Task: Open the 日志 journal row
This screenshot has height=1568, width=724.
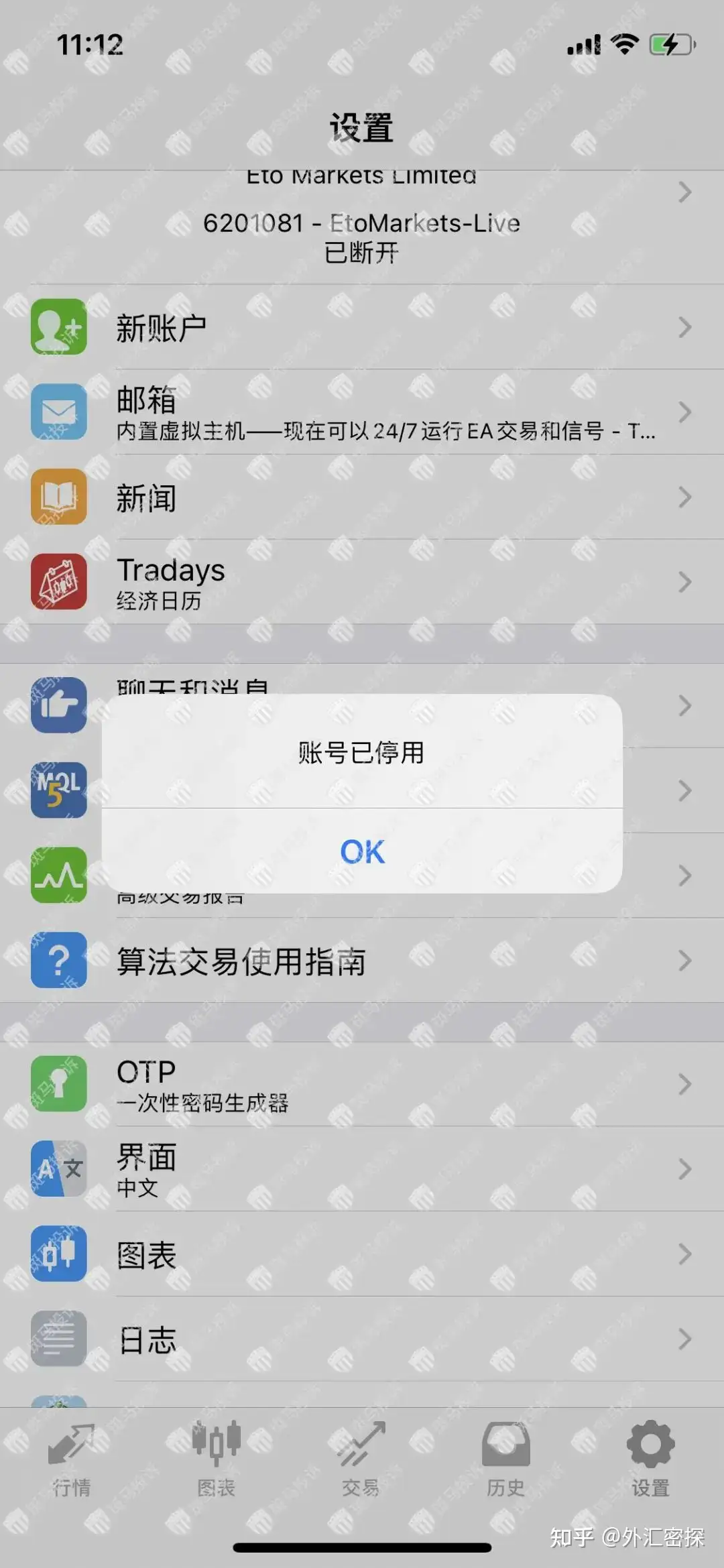Action: tap(362, 1339)
